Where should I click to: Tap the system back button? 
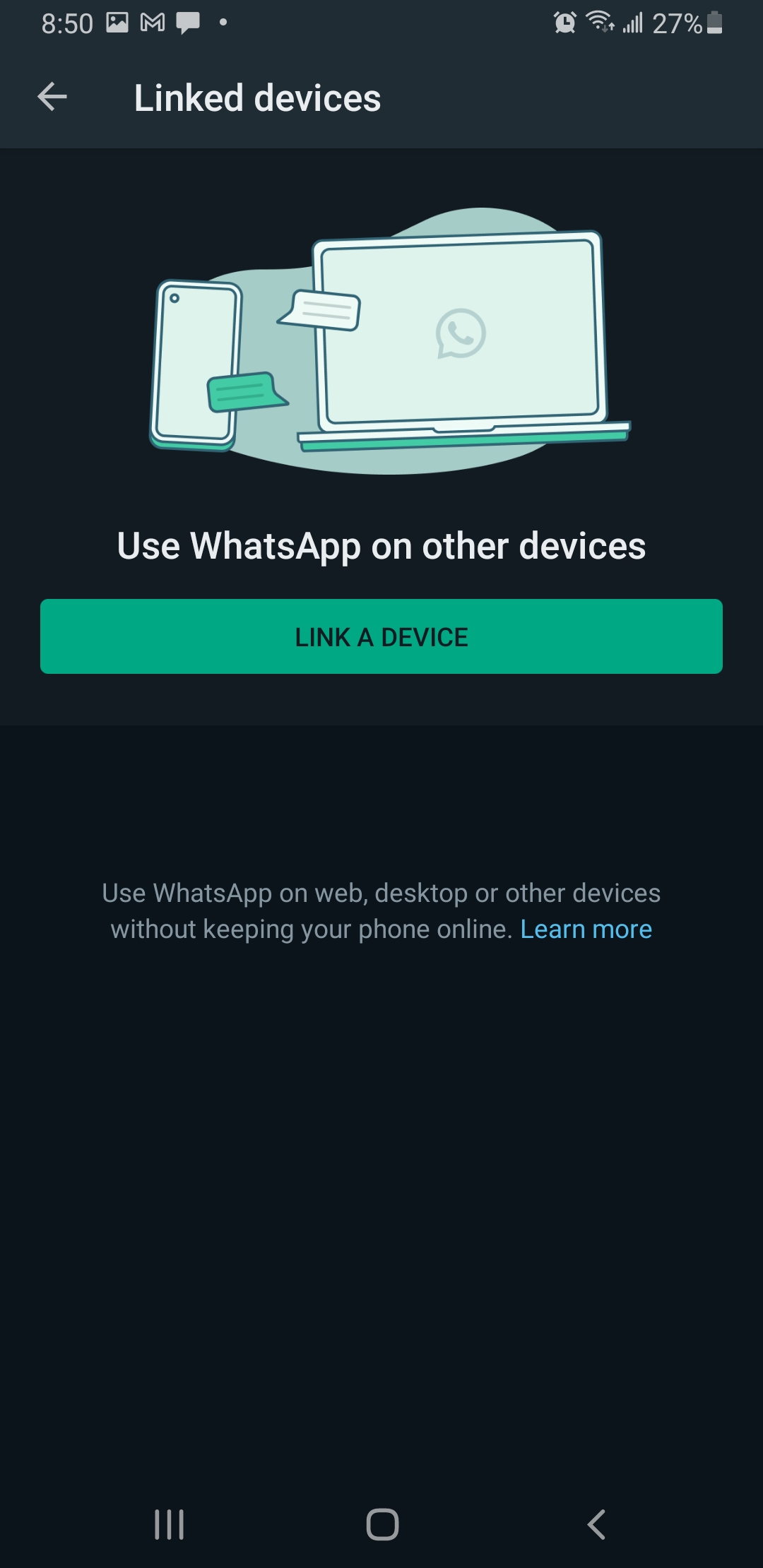[x=596, y=1524]
